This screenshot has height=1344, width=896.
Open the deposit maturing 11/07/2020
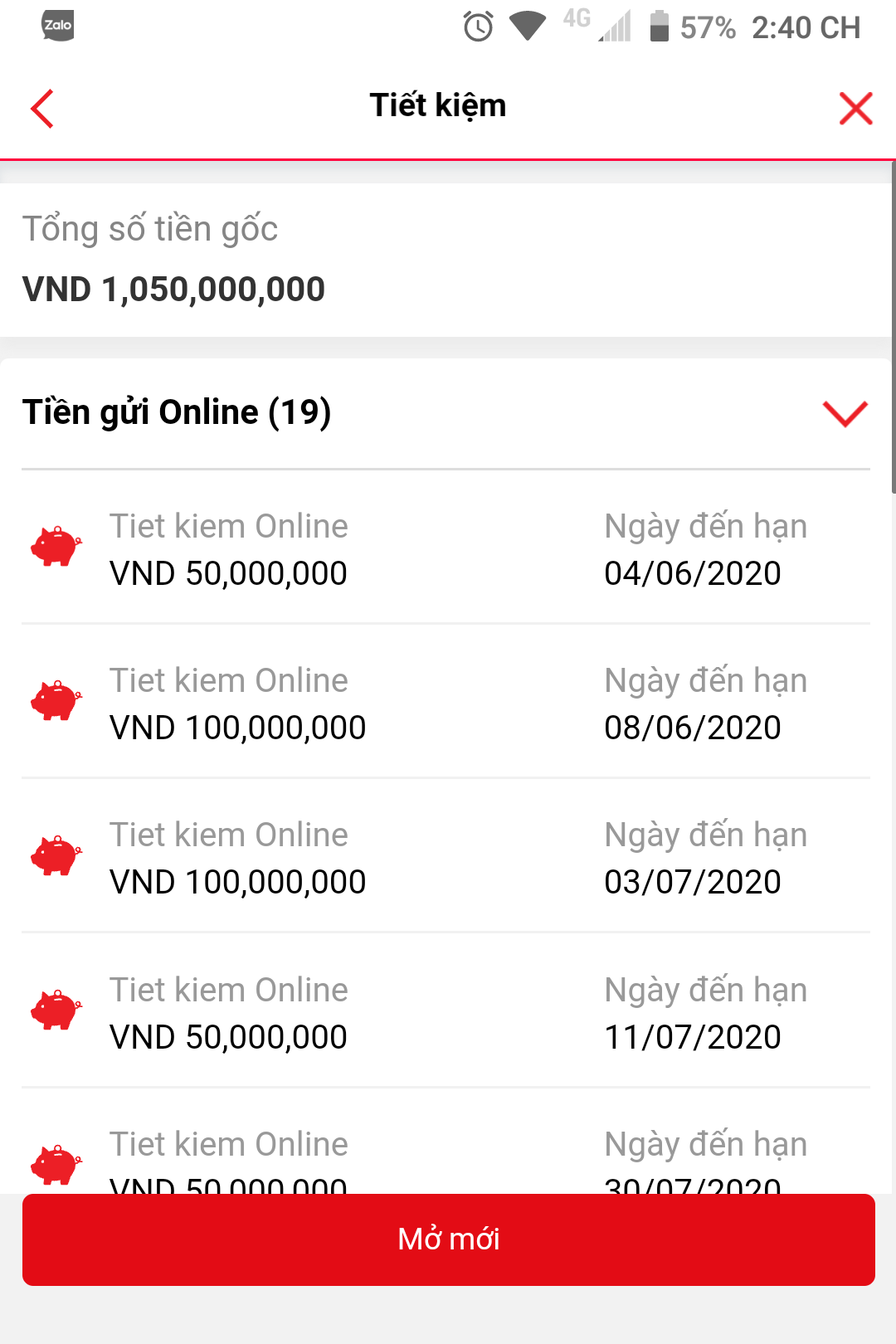(x=446, y=1012)
